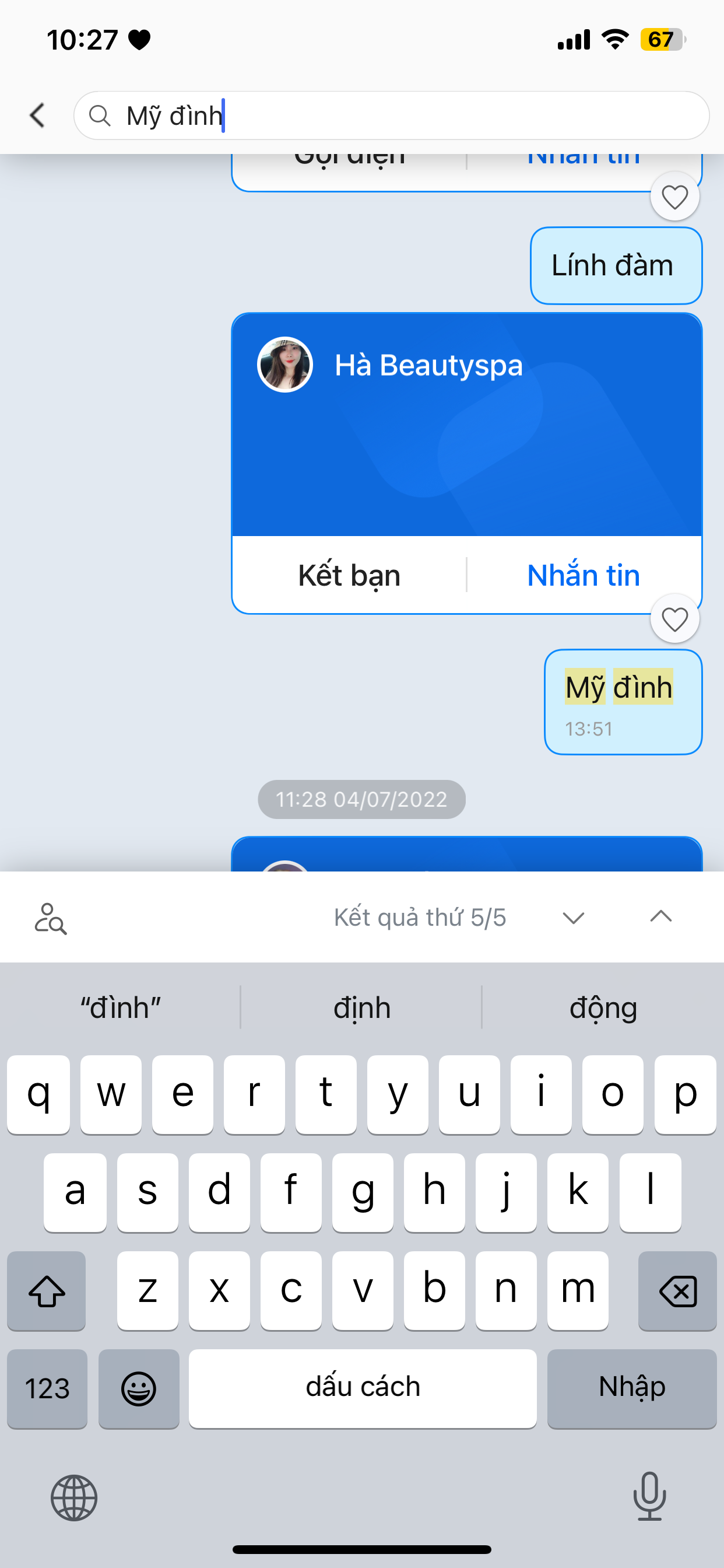Tap Kết bạn on Hà Beautyspa card
The image size is (724, 1568).
(349, 575)
